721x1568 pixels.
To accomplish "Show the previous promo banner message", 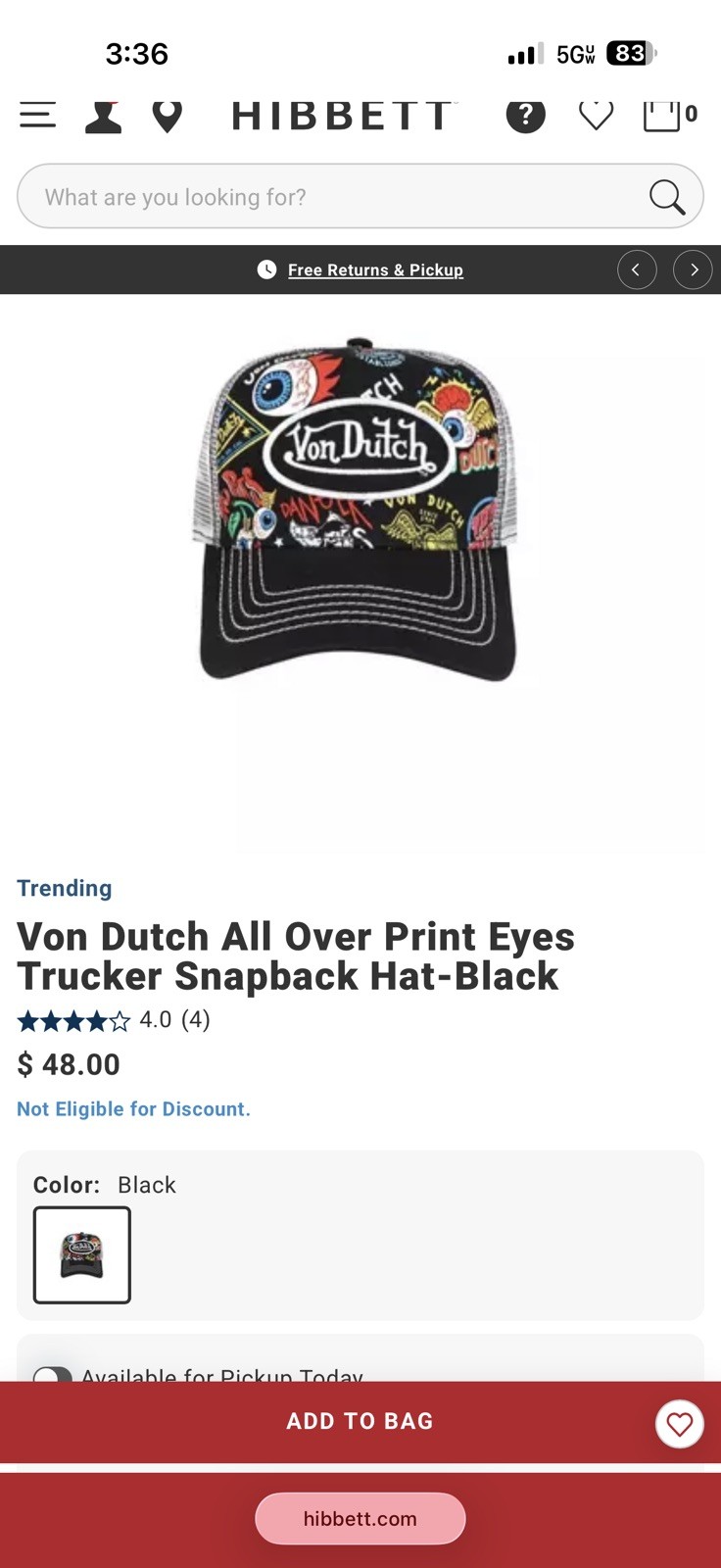I will (637, 269).
